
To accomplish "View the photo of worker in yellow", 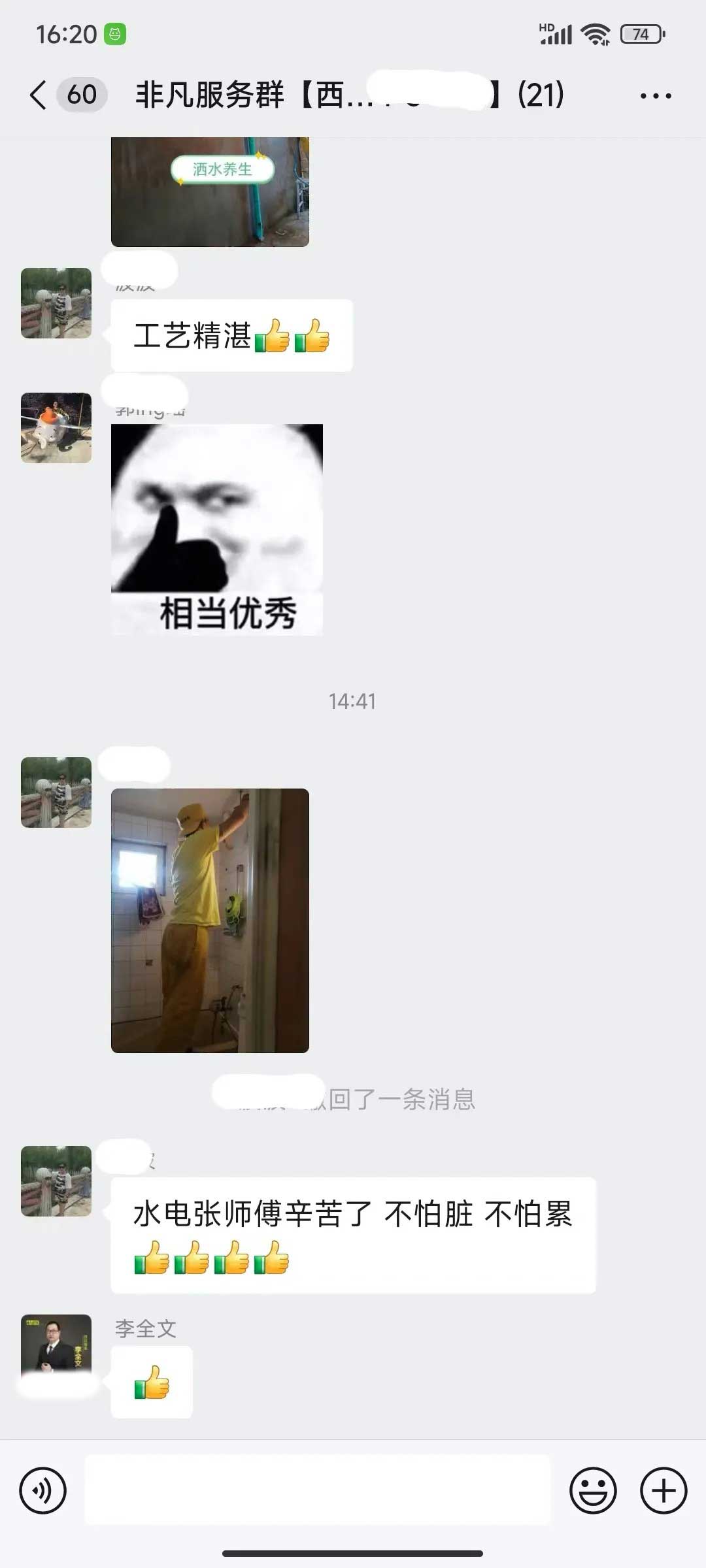I will 210,921.
